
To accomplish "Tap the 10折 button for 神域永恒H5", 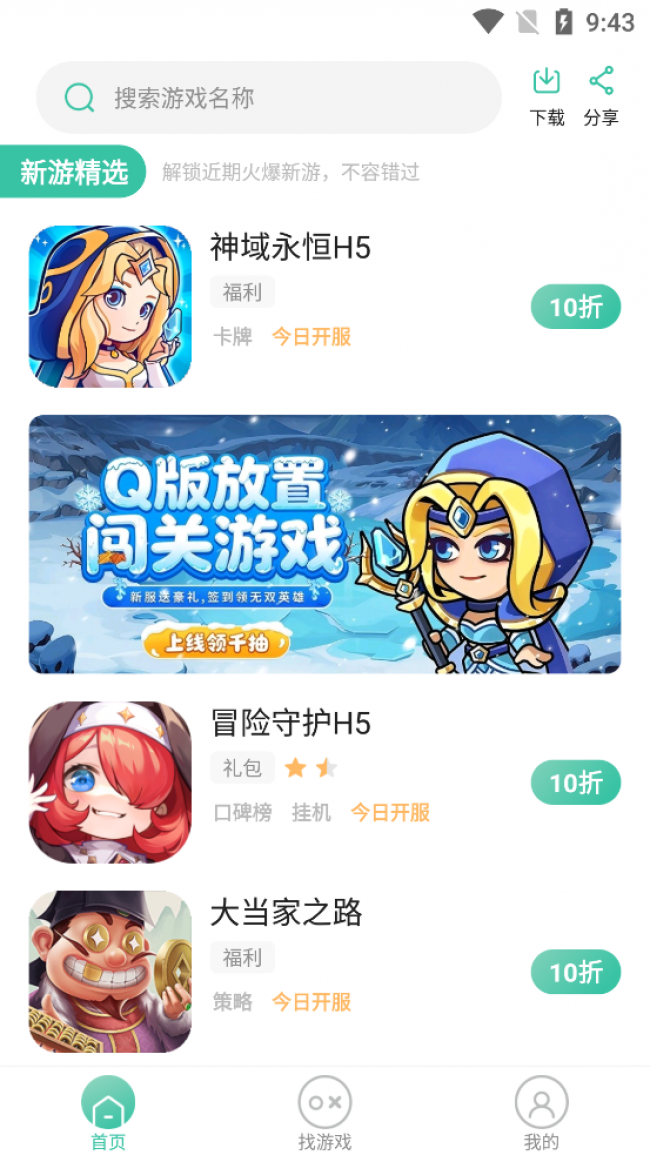I will (575, 307).
